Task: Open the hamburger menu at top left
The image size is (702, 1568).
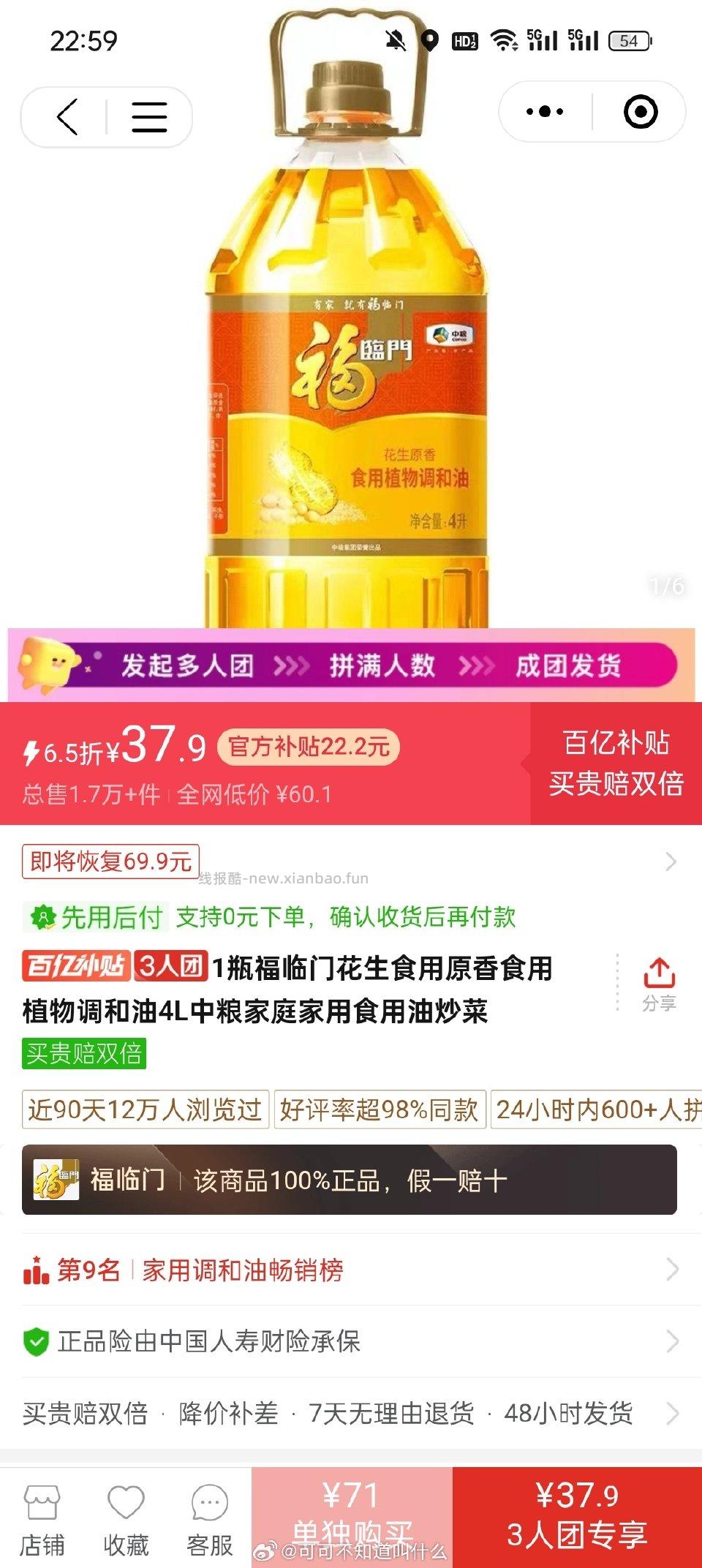Action: coord(146,114)
